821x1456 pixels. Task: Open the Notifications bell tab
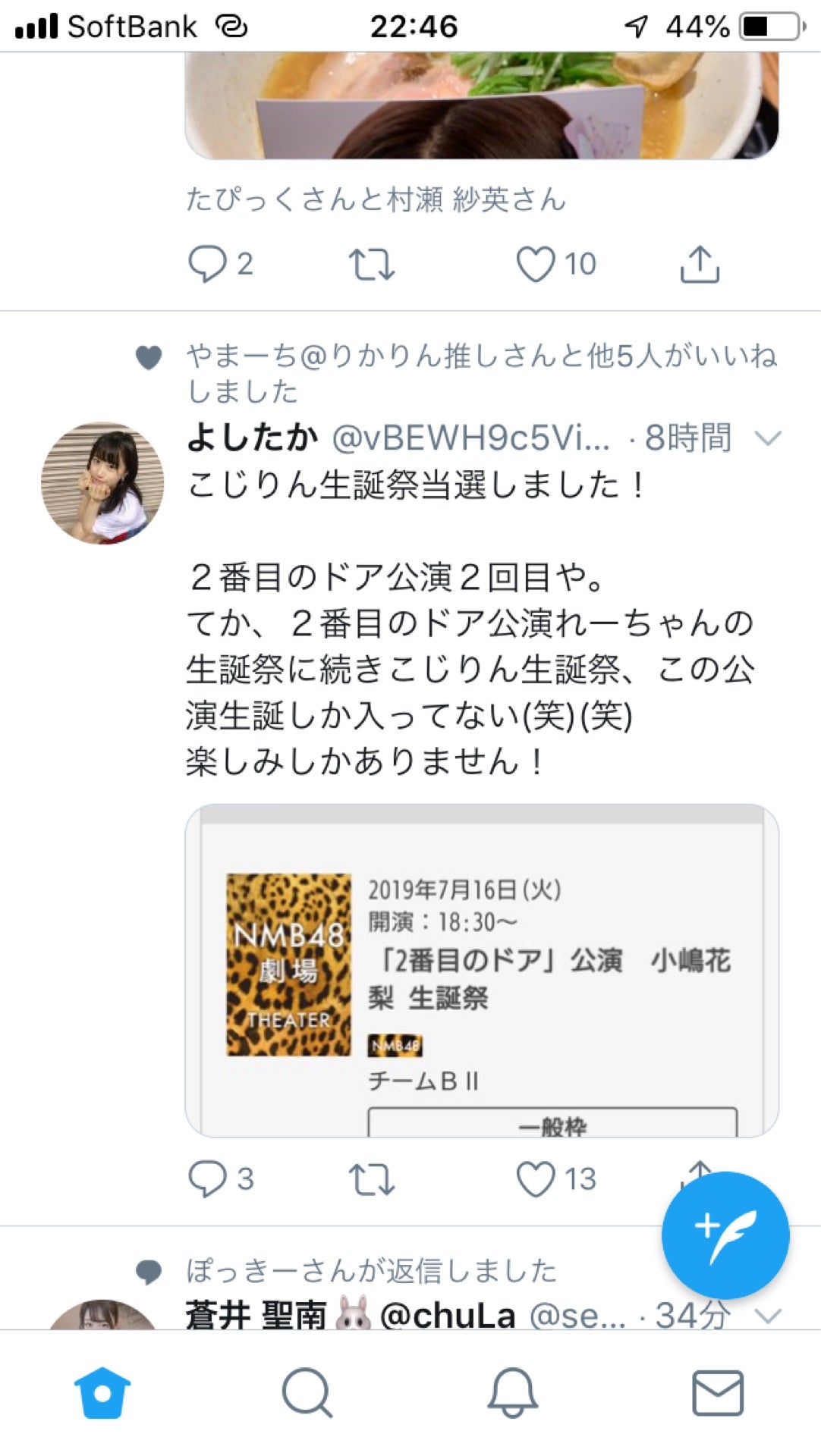512,1392
